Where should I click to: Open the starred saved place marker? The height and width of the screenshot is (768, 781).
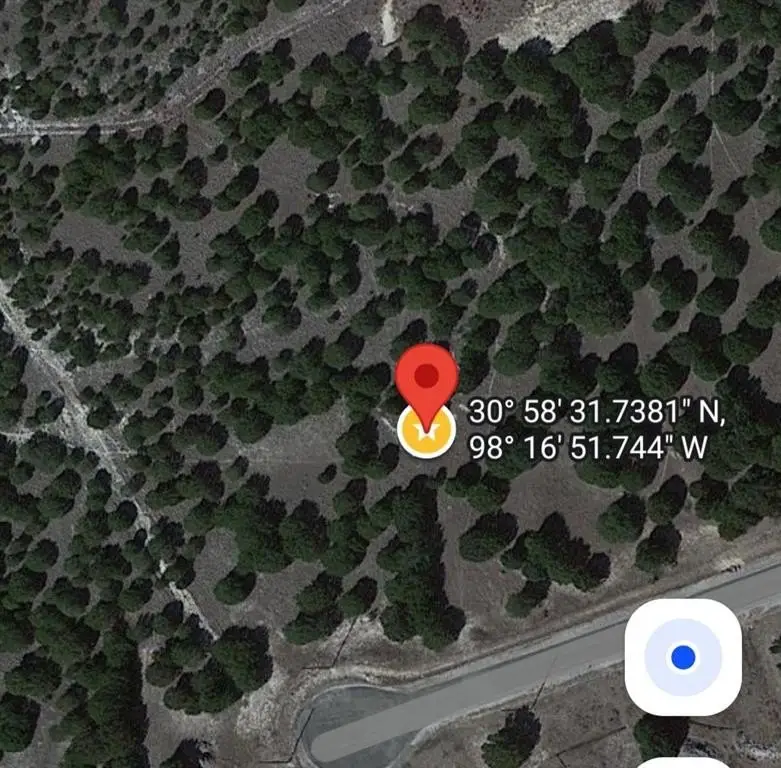pyautogui.click(x=427, y=434)
